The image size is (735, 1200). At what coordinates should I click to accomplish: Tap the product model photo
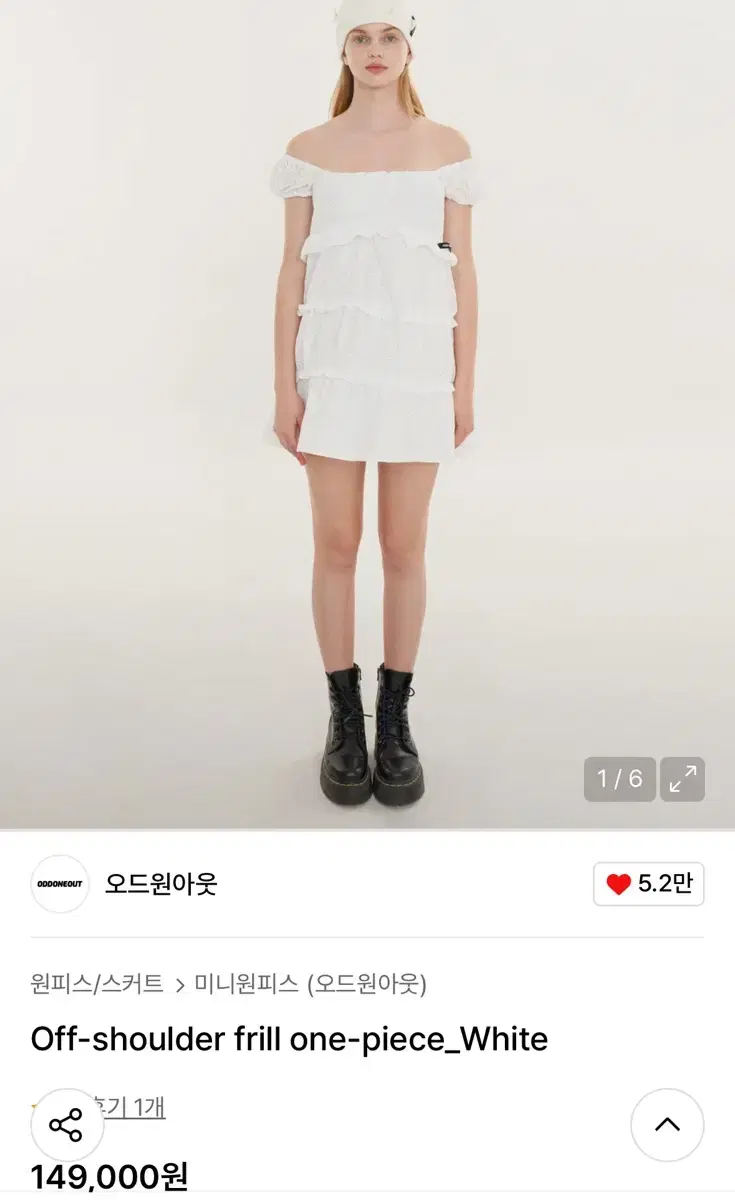(367, 400)
